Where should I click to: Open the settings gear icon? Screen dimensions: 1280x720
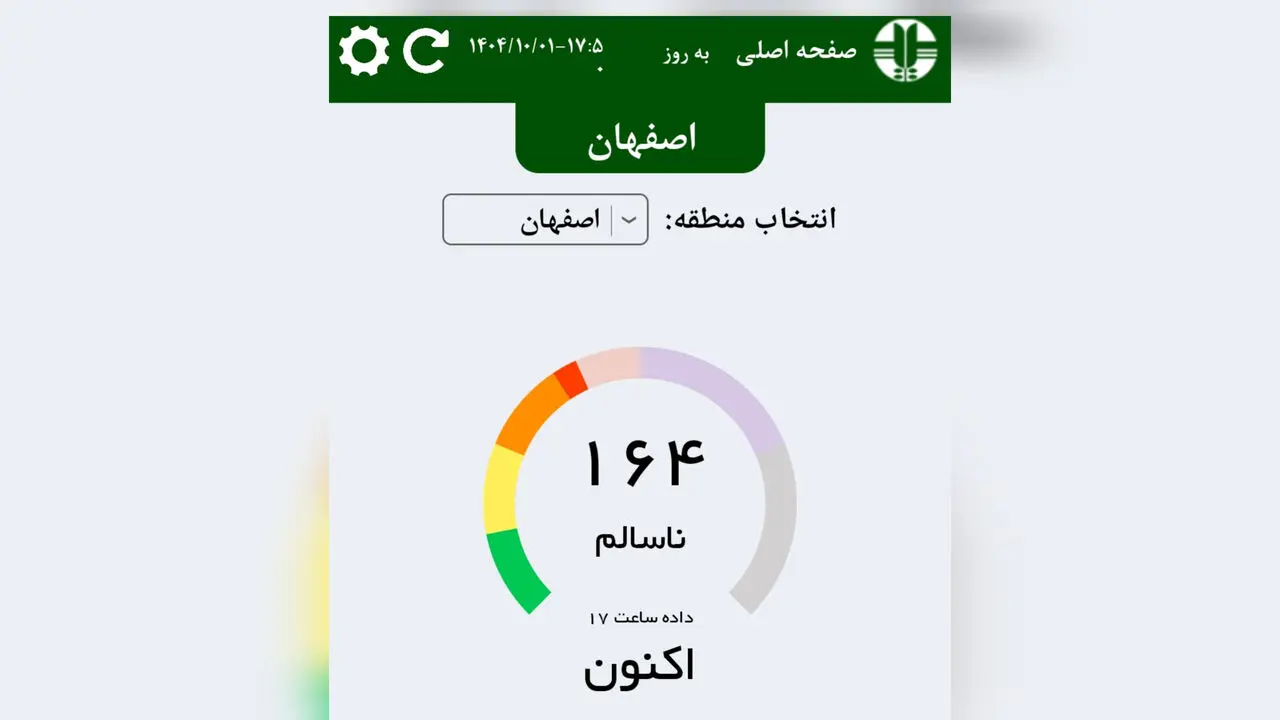point(364,51)
